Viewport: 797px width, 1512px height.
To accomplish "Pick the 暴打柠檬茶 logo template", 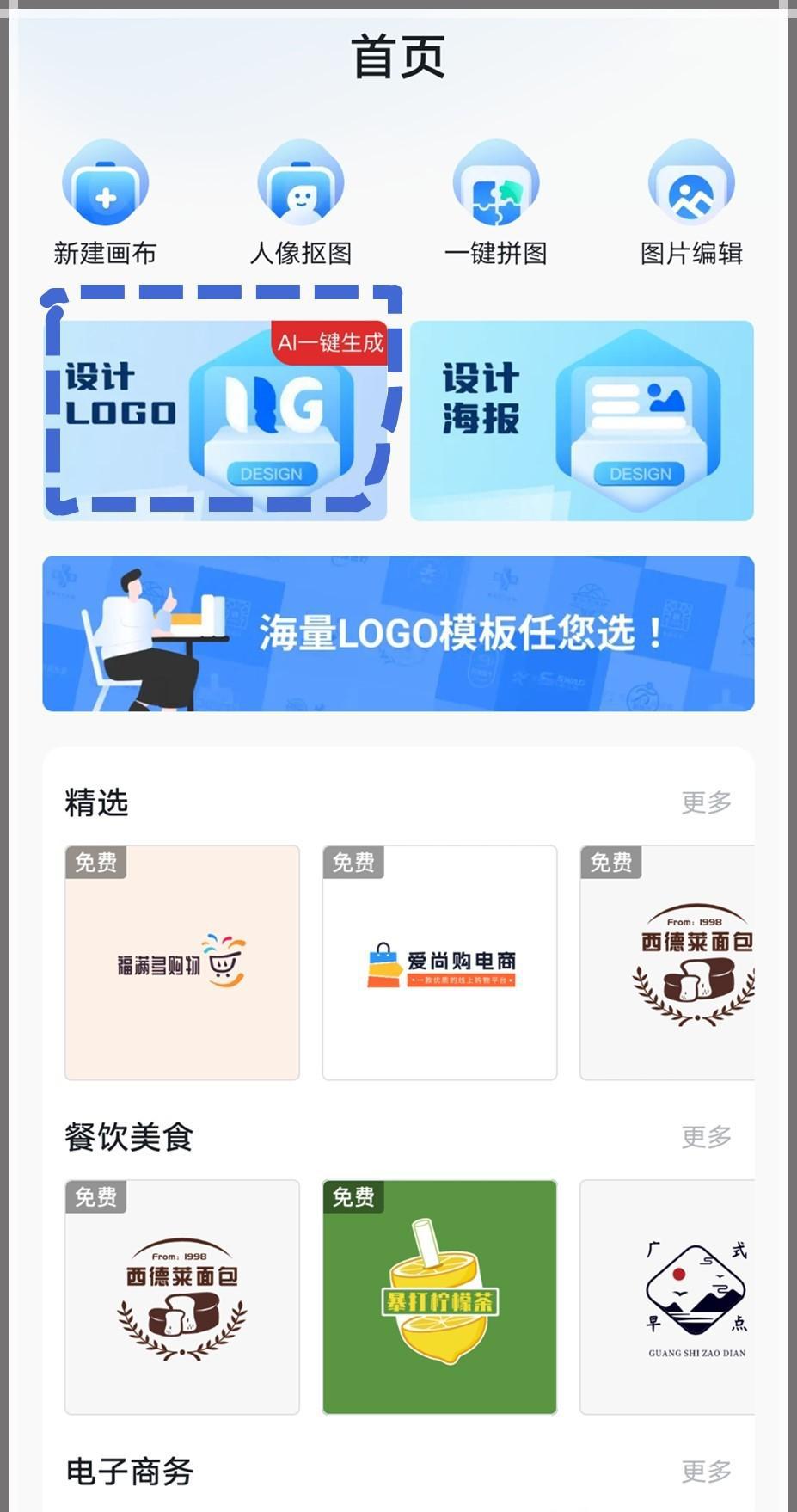I will (439, 1297).
